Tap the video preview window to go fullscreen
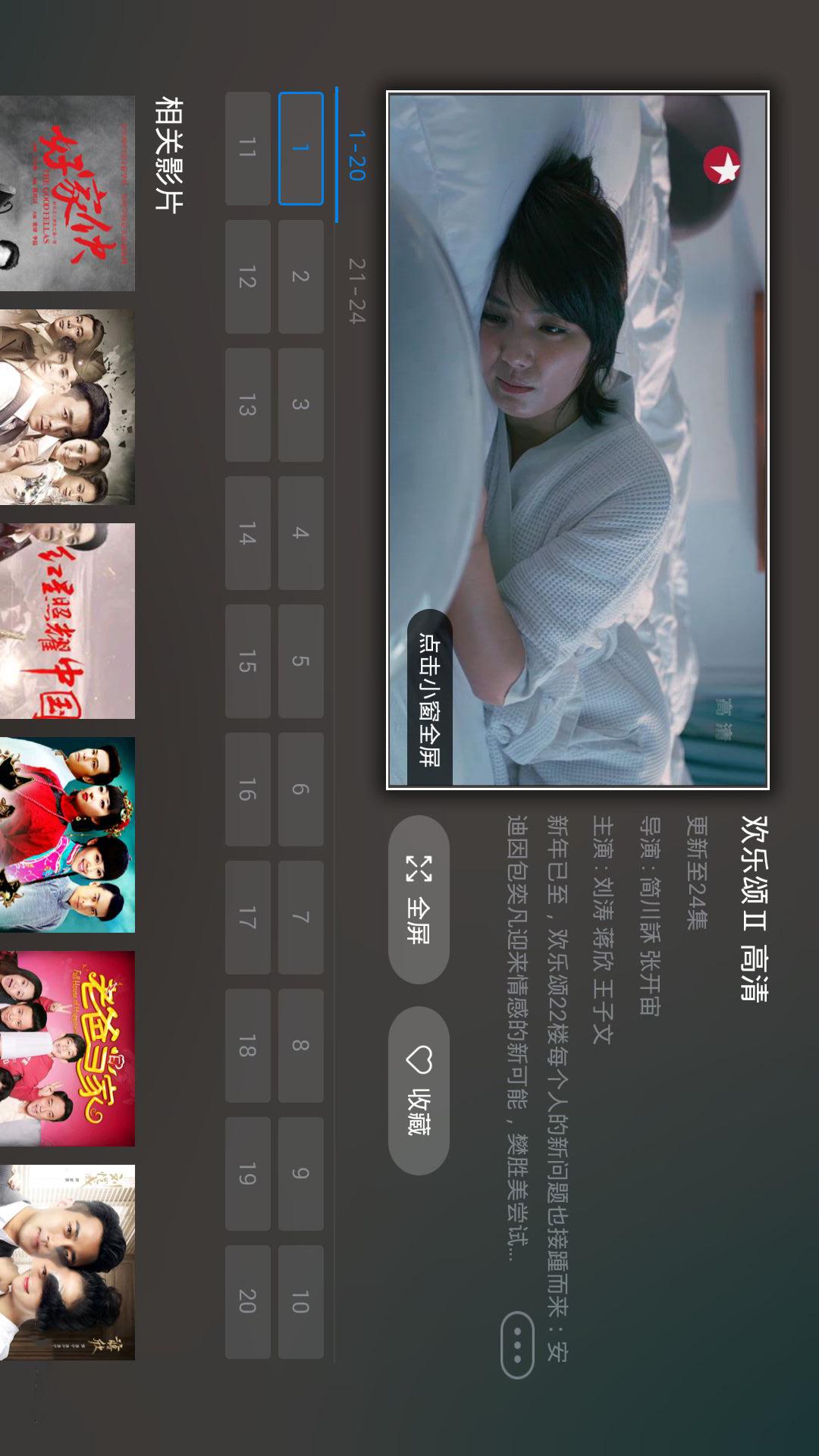This screenshot has width=819, height=1456. click(578, 440)
